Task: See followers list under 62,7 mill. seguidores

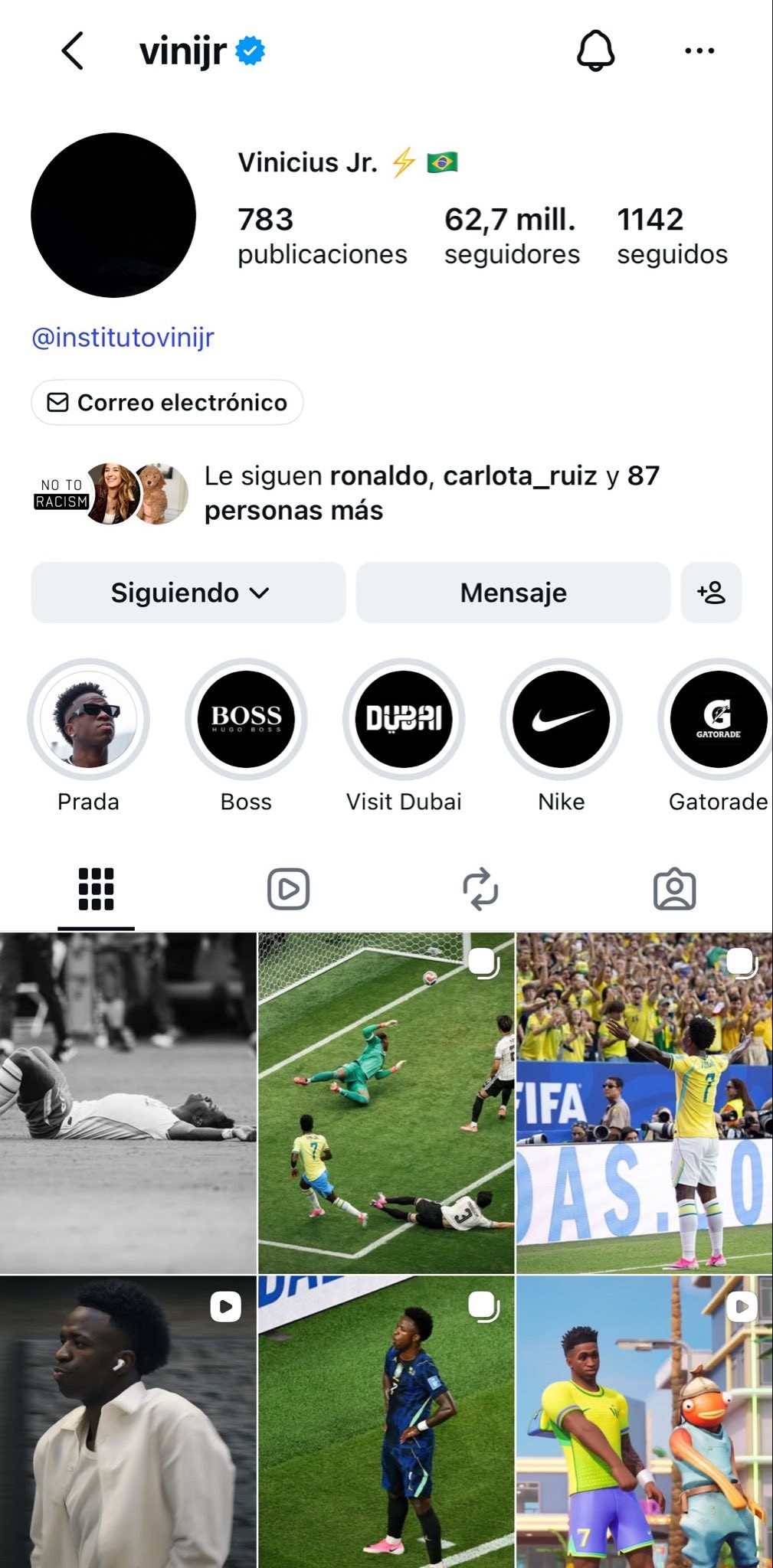Action: click(x=512, y=236)
